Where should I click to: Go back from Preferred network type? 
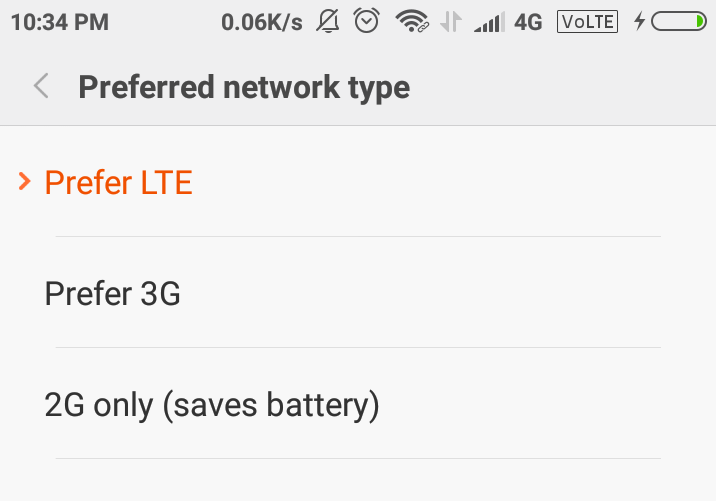(x=41, y=87)
